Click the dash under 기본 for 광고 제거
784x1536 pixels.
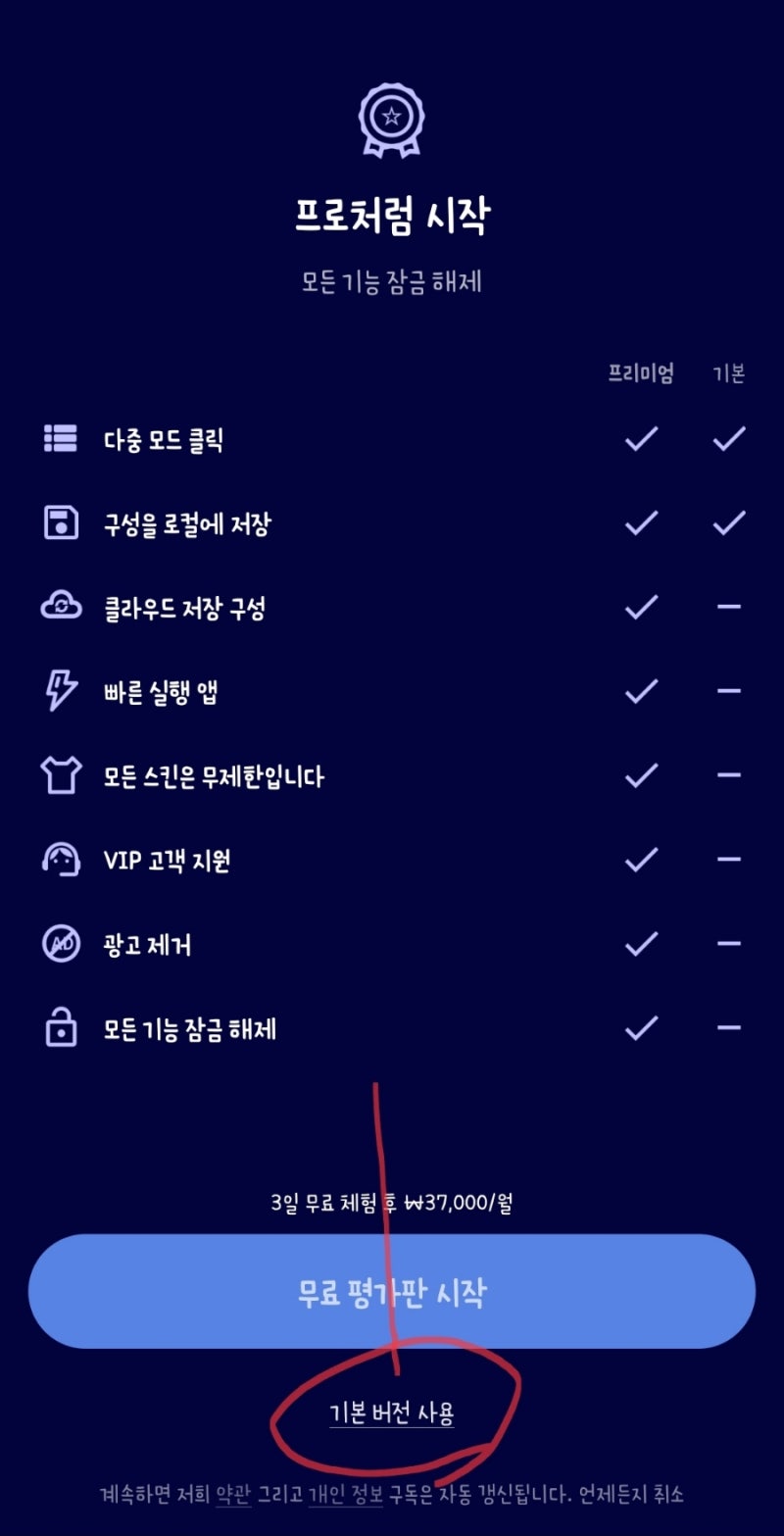(729, 944)
